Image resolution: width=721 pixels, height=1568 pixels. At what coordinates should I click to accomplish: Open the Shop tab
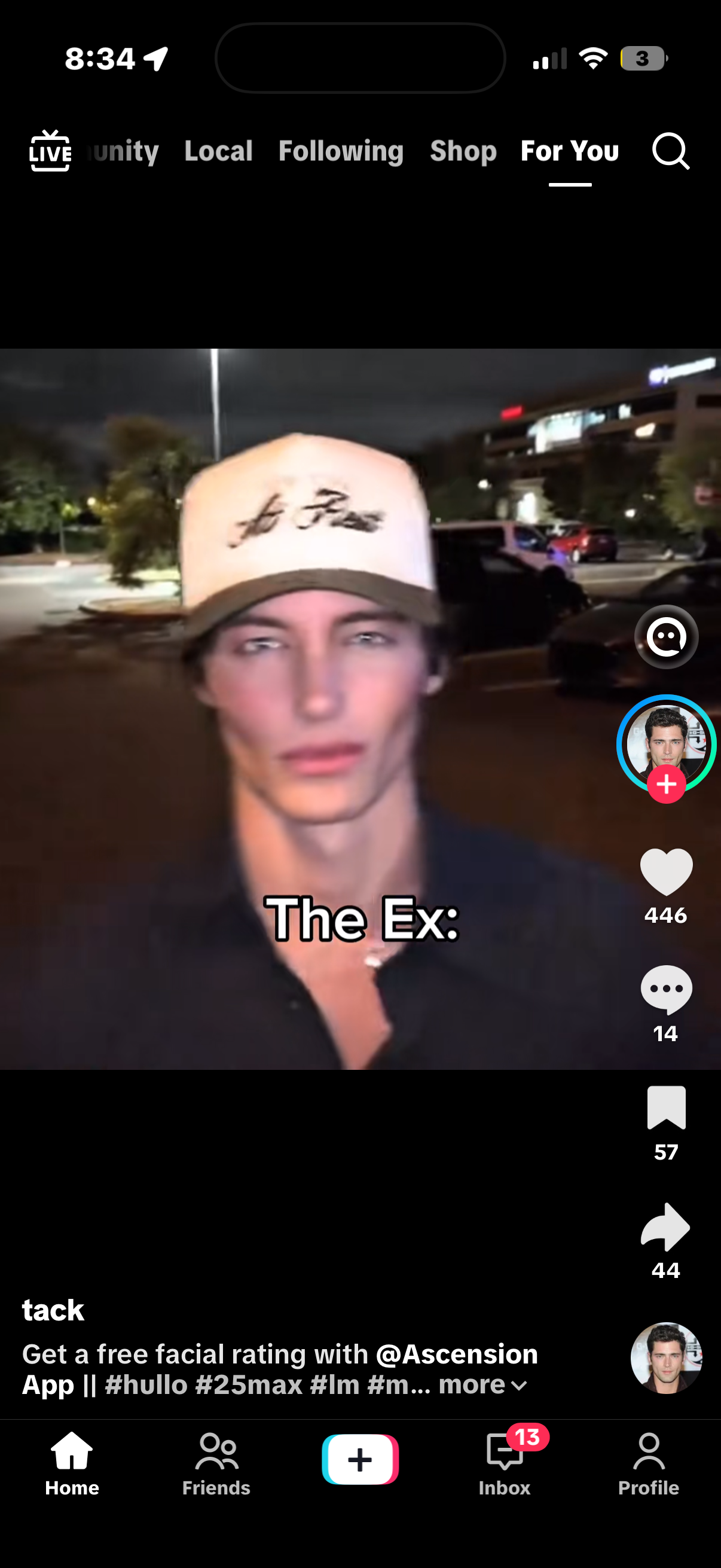click(x=463, y=151)
